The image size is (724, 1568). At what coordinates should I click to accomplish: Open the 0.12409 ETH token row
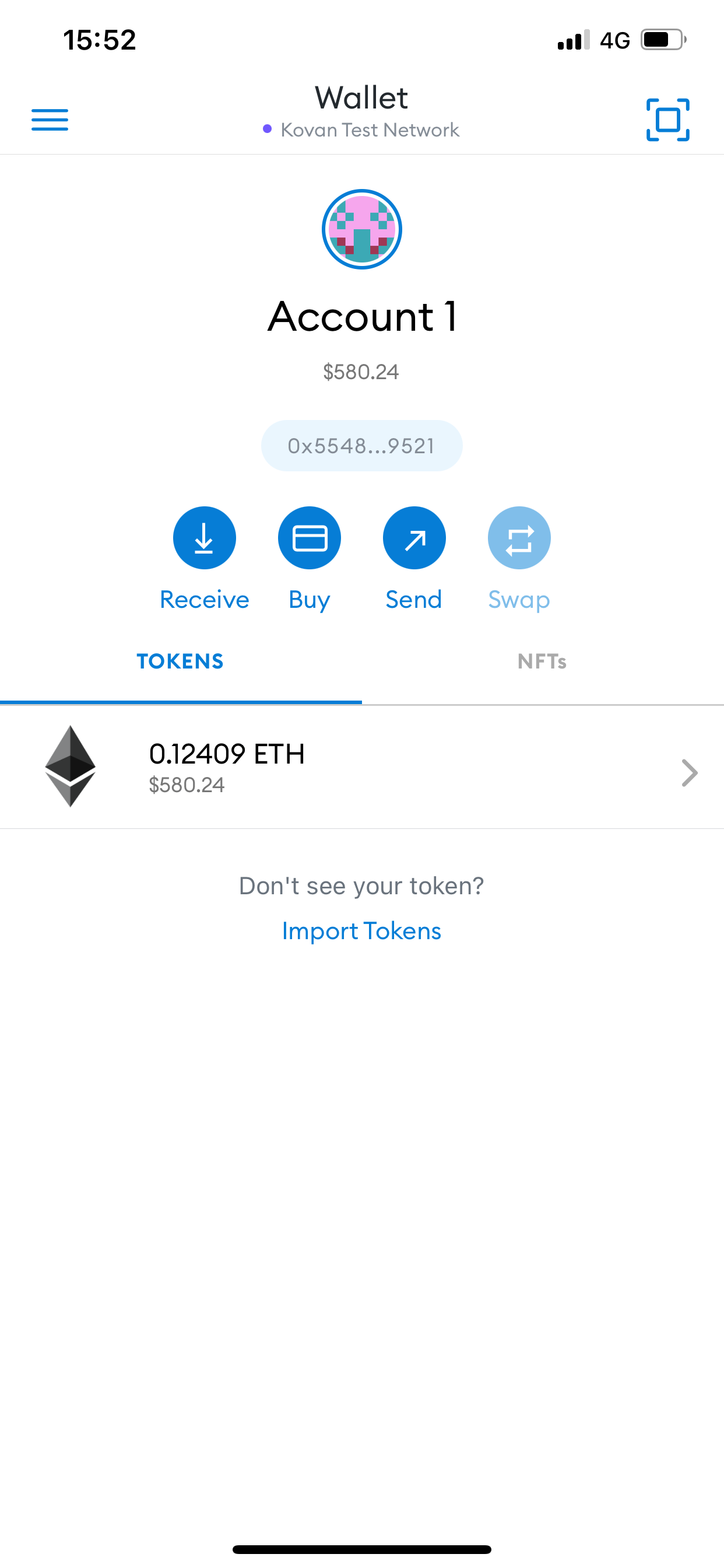(362, 768)
